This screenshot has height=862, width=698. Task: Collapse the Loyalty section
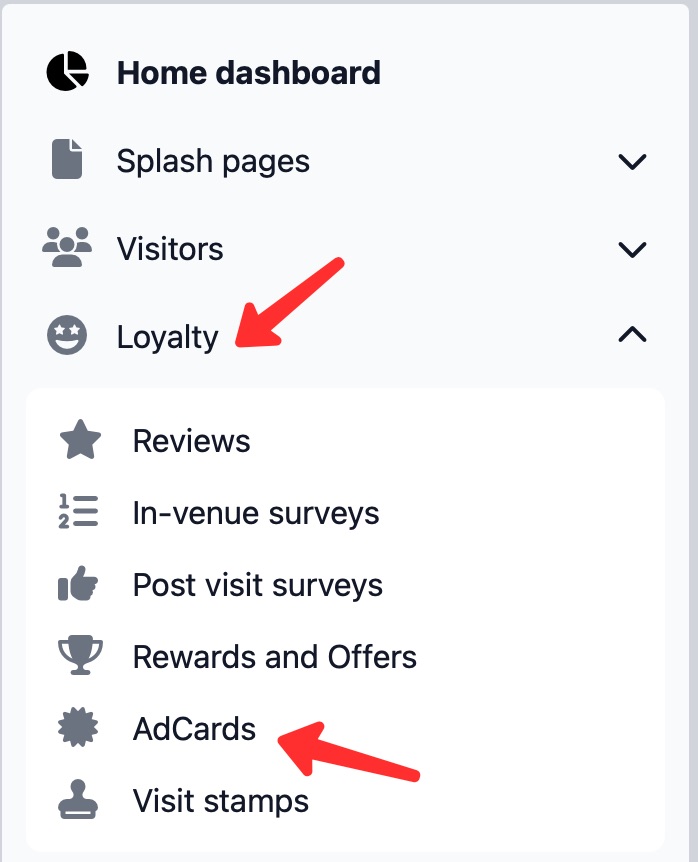tap(632, 336)
